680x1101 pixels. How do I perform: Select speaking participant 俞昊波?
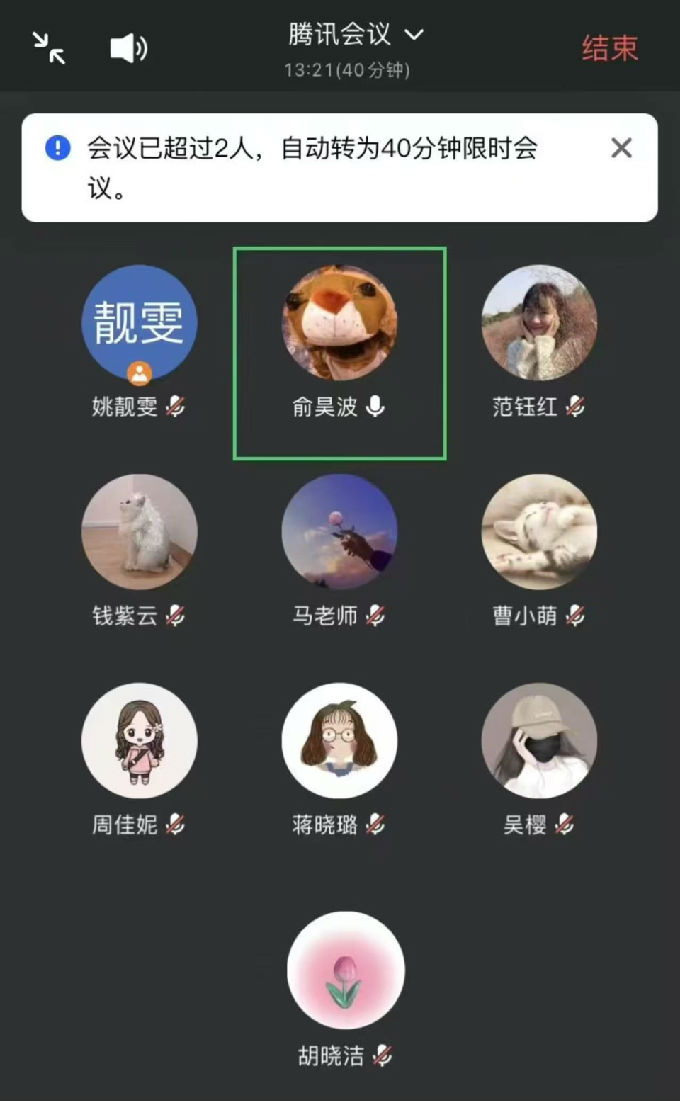click(339, 323)
